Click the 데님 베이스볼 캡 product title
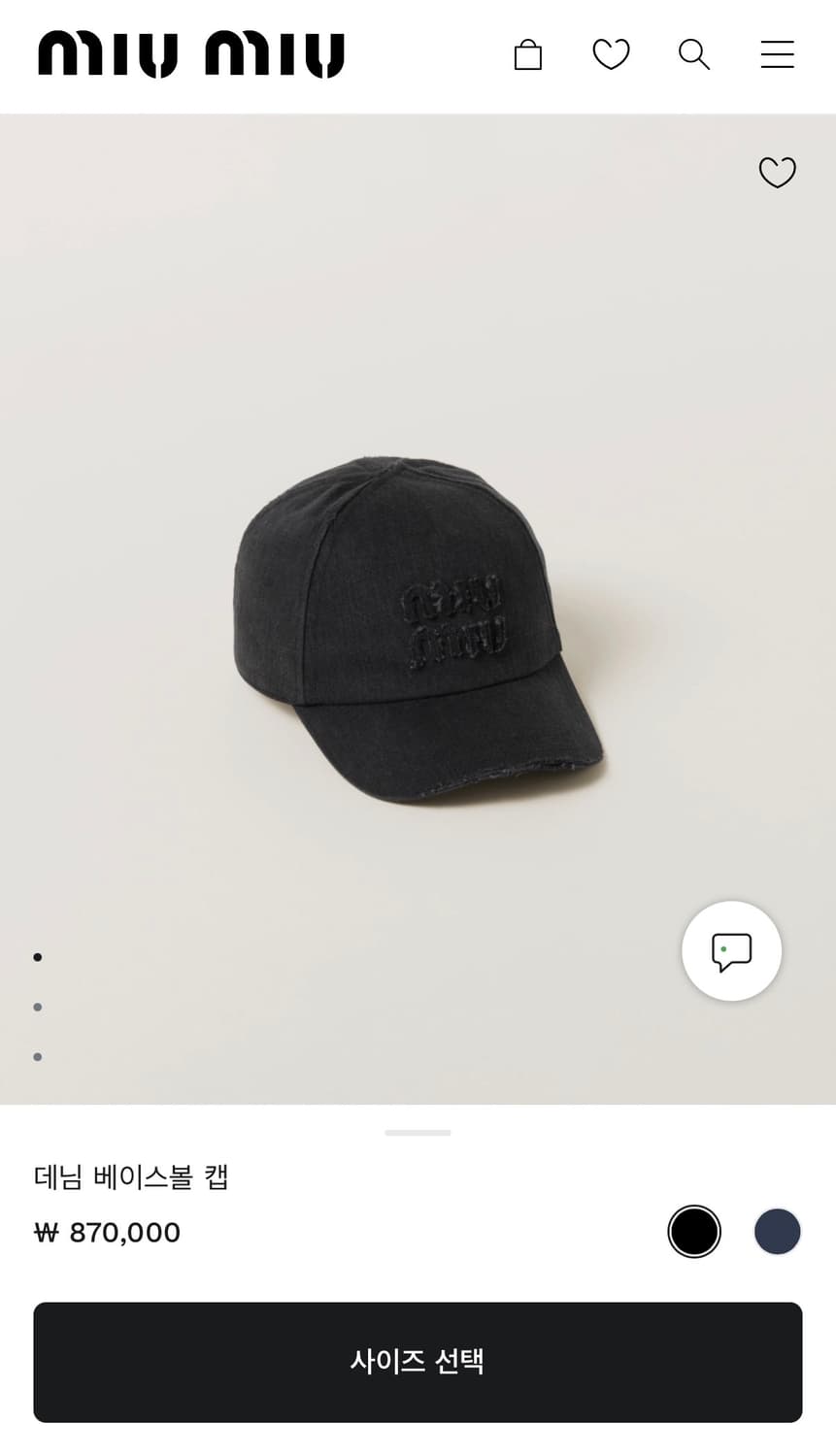This screenshot has width=836, height=1456. tap(130, 1175)
